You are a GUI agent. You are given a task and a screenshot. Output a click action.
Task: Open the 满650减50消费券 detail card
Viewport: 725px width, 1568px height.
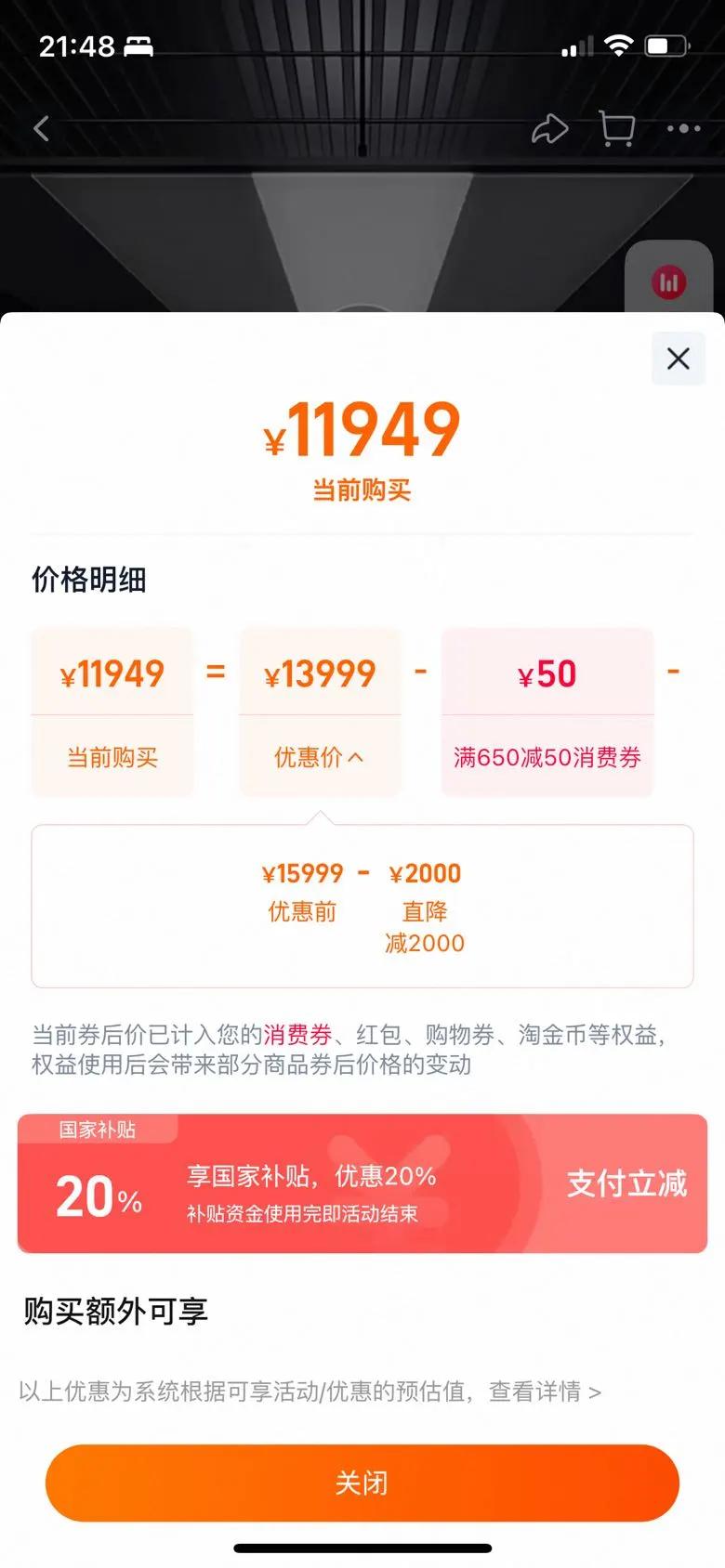pos(547,711)
